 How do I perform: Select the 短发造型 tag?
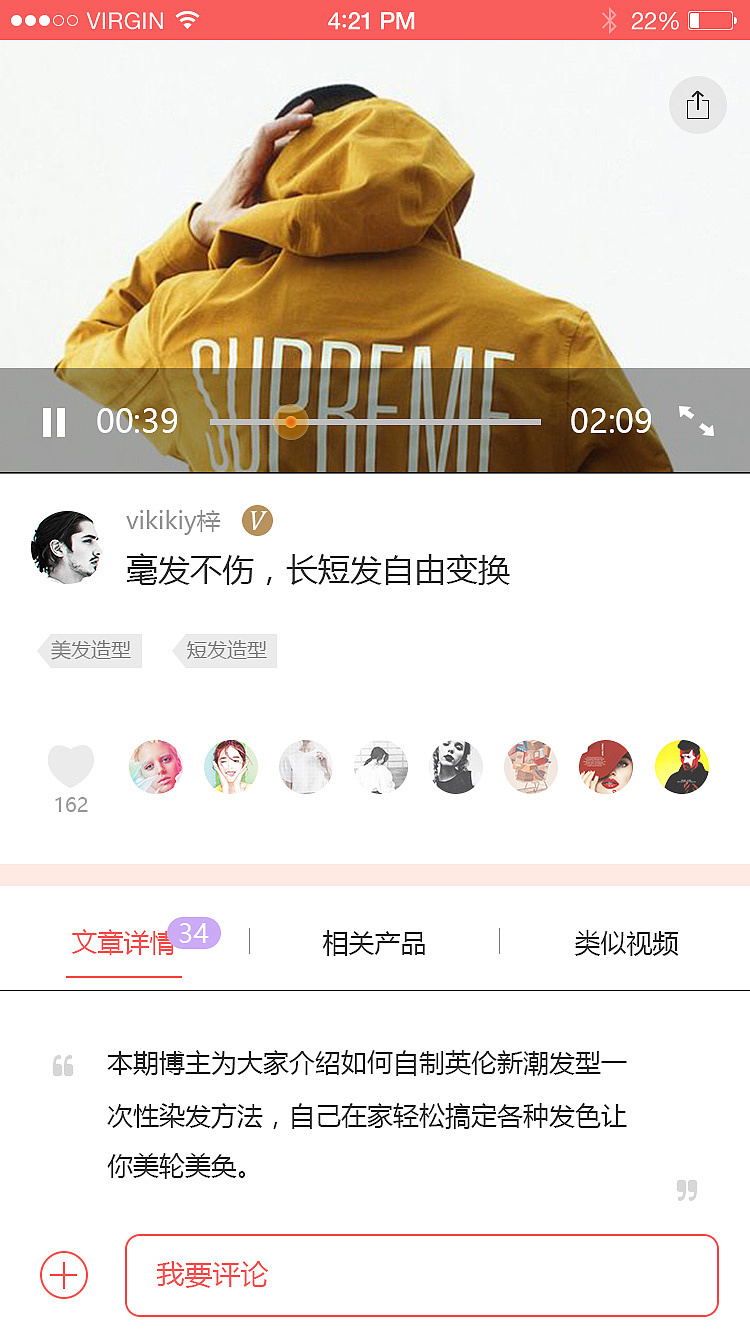click(x=225, y=650)
